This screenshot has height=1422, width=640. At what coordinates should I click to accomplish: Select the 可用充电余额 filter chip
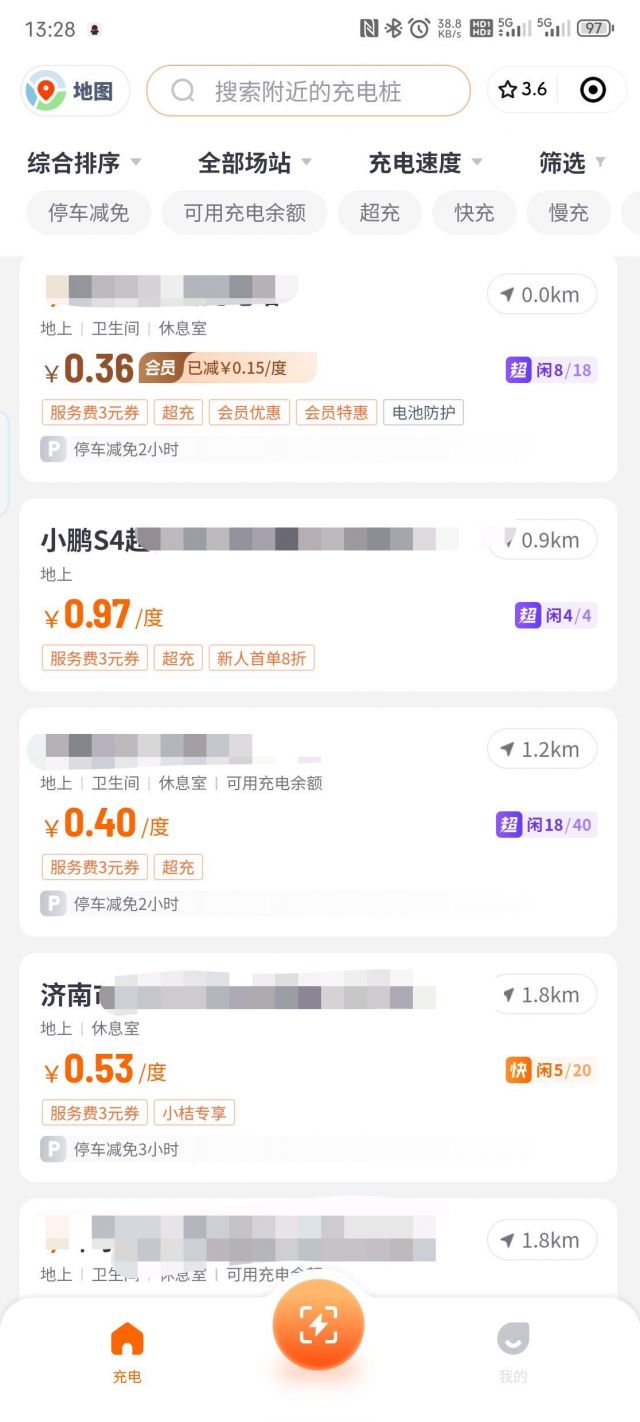(245, 212)
